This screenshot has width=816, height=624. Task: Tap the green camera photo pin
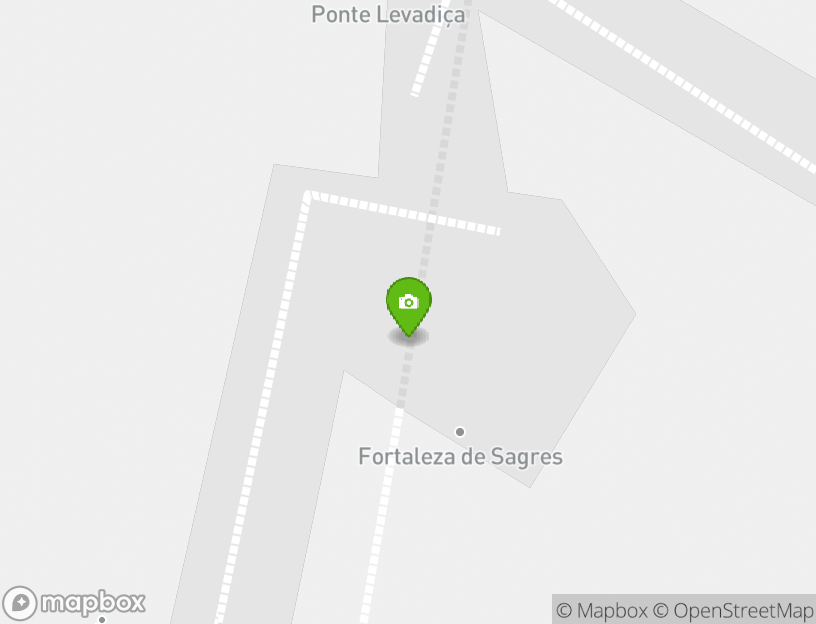pos(408,303)
